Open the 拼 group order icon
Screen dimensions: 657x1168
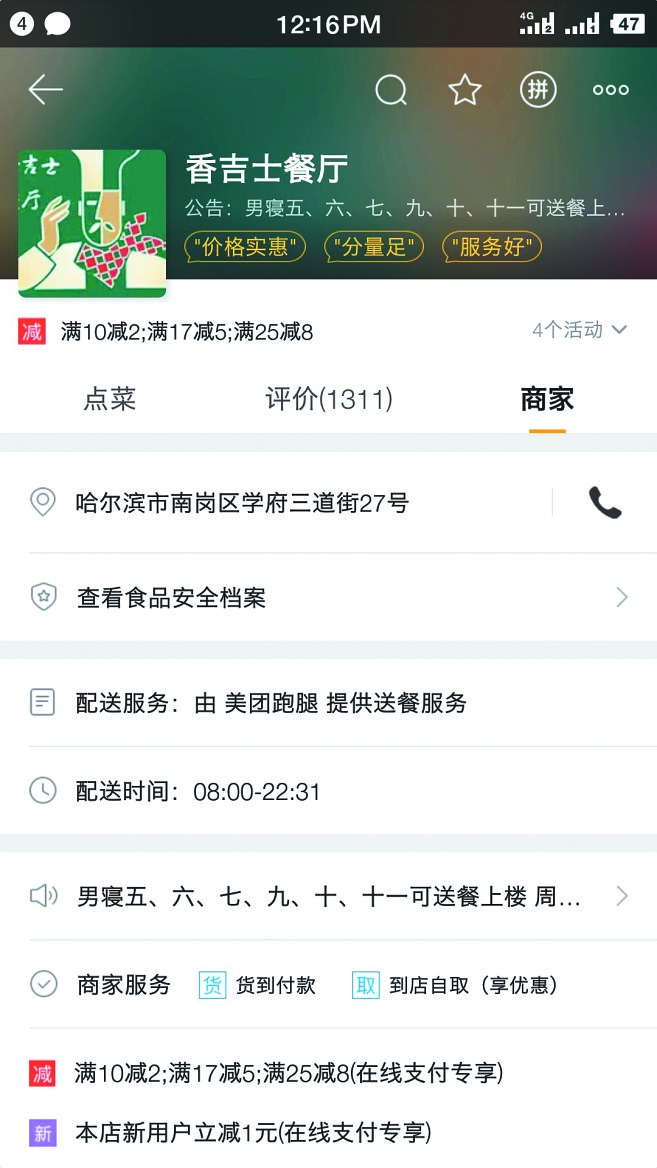point(538,90)
